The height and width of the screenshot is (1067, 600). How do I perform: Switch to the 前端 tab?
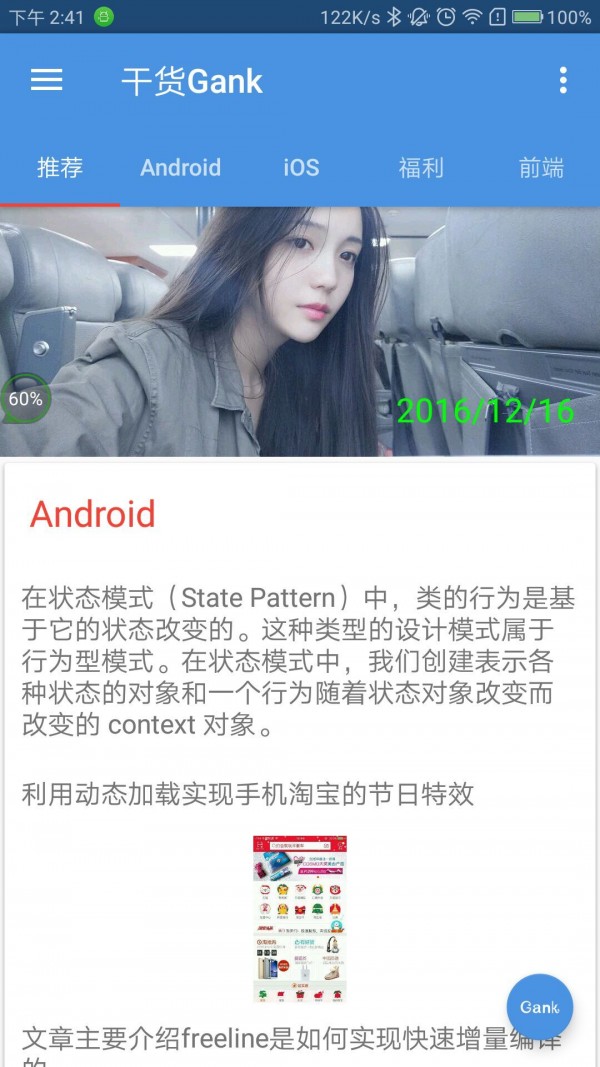click(x=541, y=167)
